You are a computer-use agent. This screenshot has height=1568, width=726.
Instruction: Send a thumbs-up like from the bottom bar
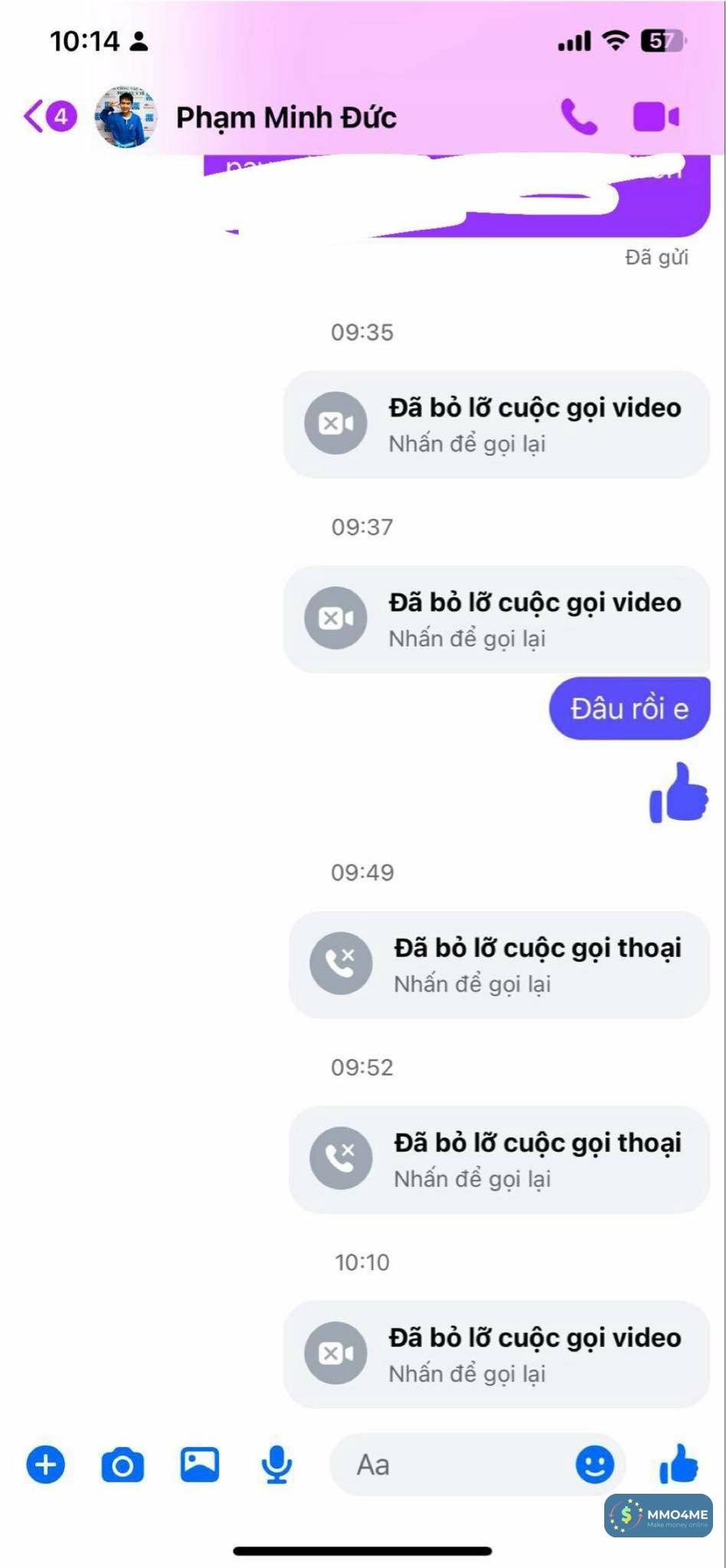tap(679, 1463)
